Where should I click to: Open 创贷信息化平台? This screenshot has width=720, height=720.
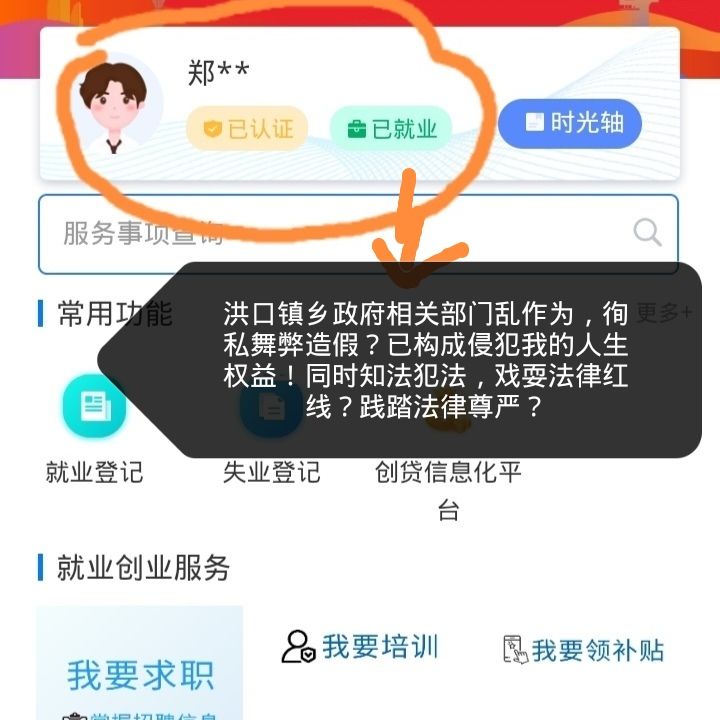click(448, 472)
